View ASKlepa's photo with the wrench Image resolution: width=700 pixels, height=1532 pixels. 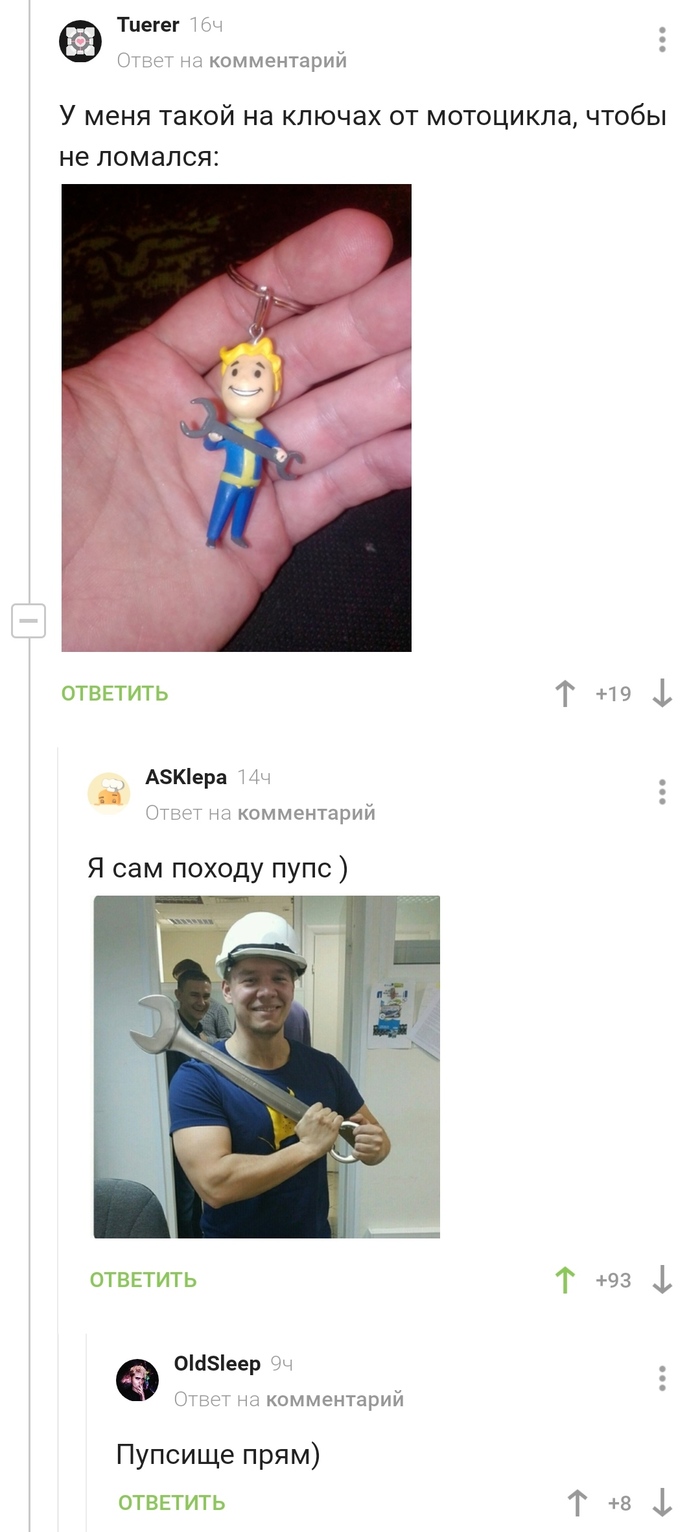pyautogui.click(x=267, y=1067)
